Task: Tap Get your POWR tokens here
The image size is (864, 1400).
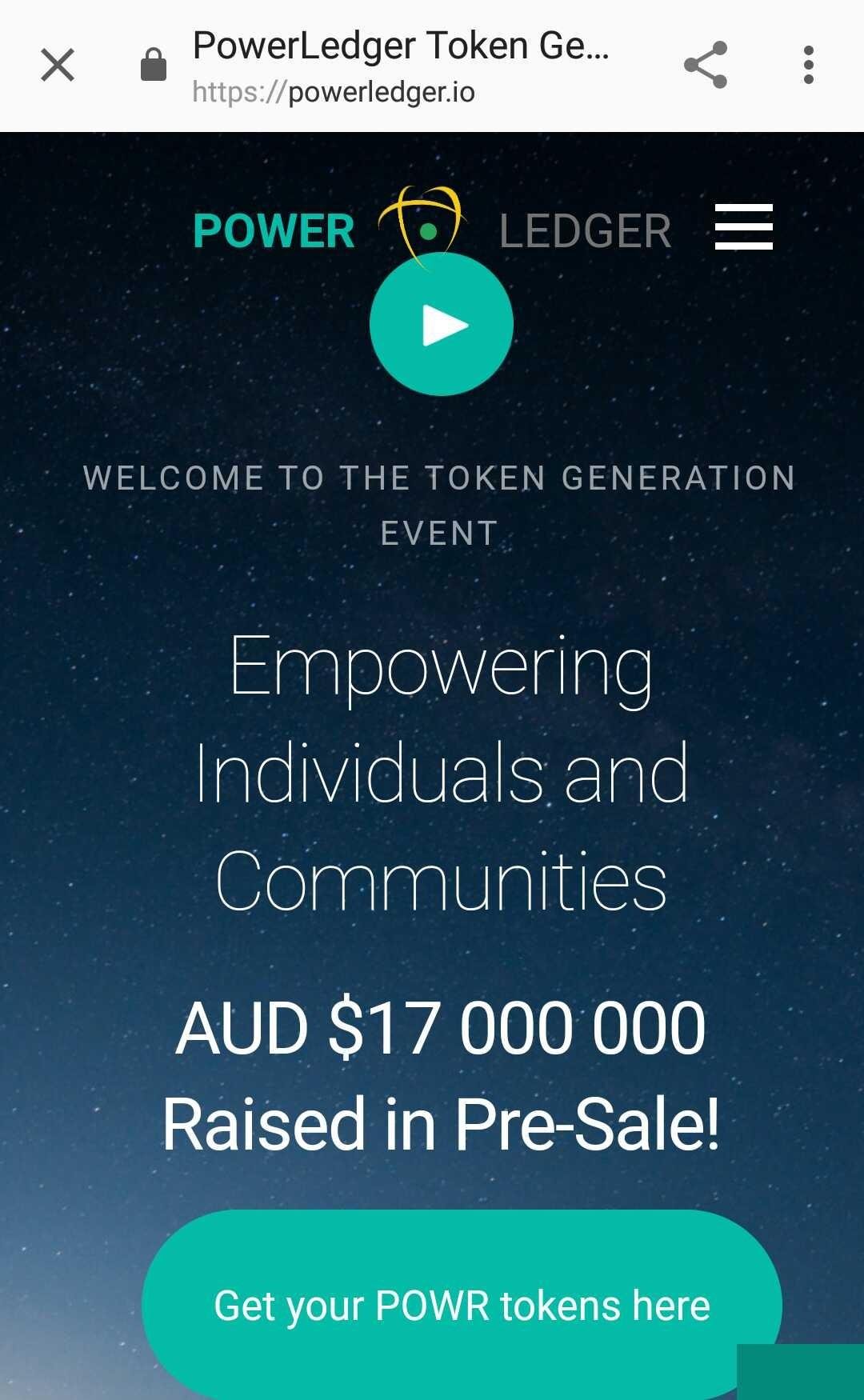Action: coord(462,1305)
